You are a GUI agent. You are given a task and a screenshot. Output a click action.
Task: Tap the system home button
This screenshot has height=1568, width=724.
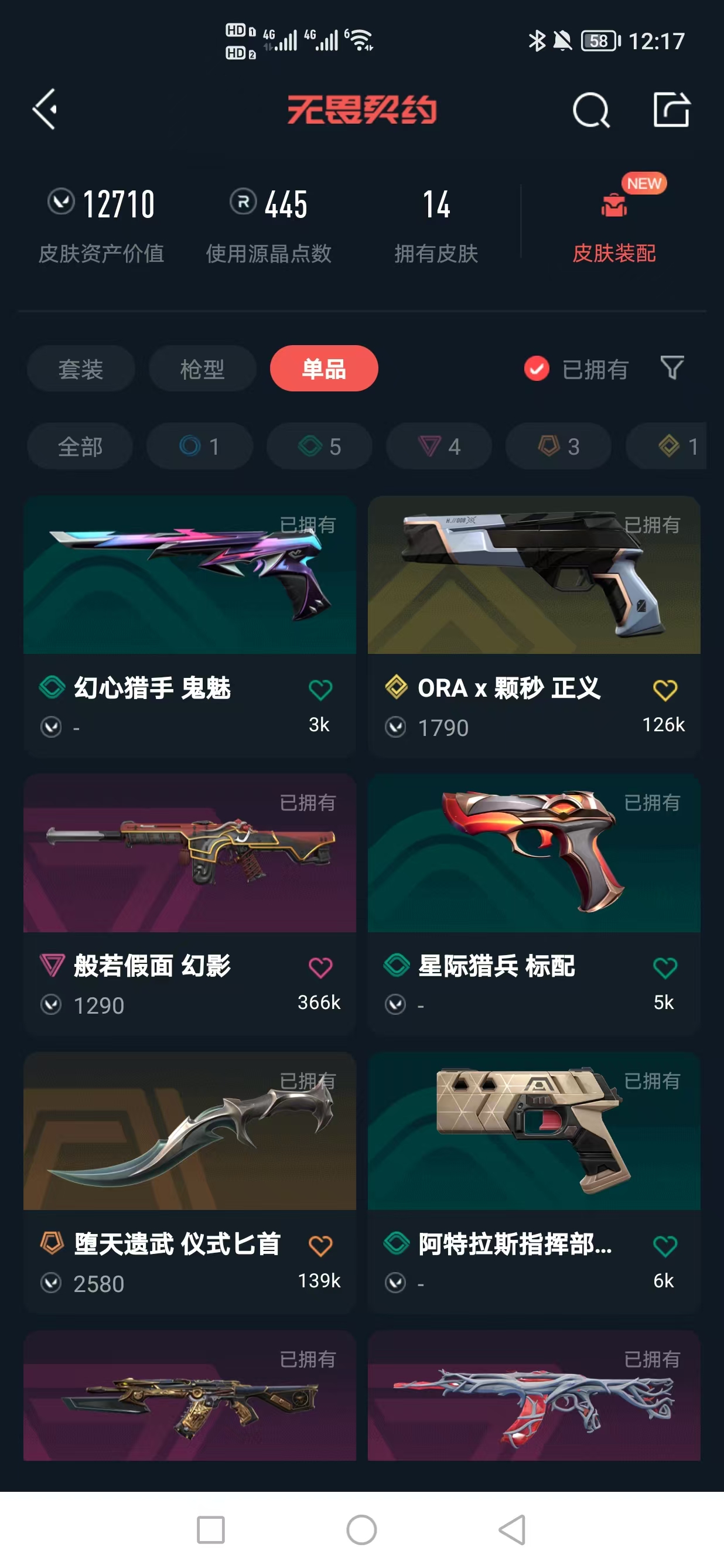click(x=361, y=1529)
